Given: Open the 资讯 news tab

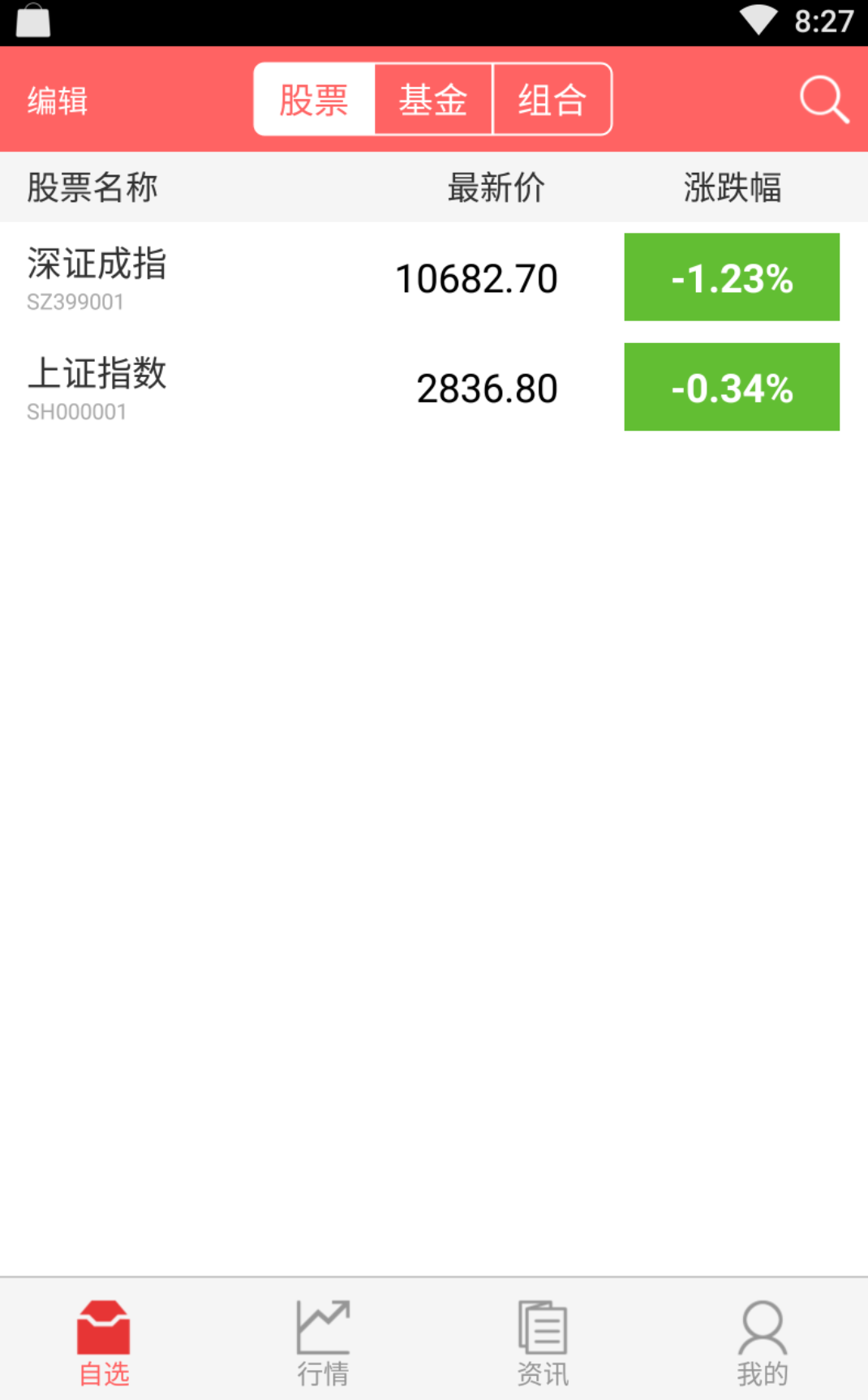Looking at the screenshot, I should (543, 1342).
